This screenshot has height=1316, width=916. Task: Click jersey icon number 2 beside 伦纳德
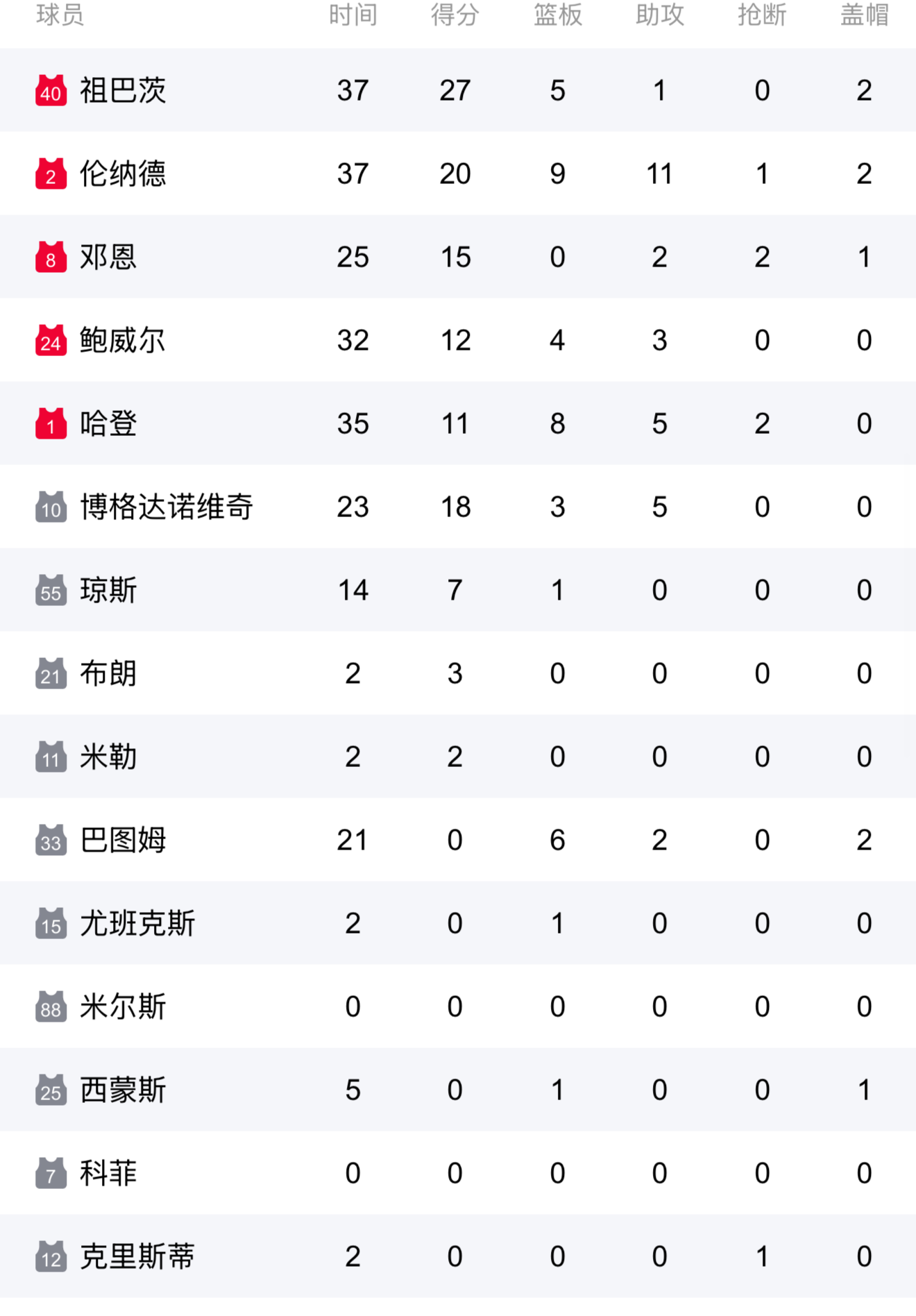click(50, 174)
